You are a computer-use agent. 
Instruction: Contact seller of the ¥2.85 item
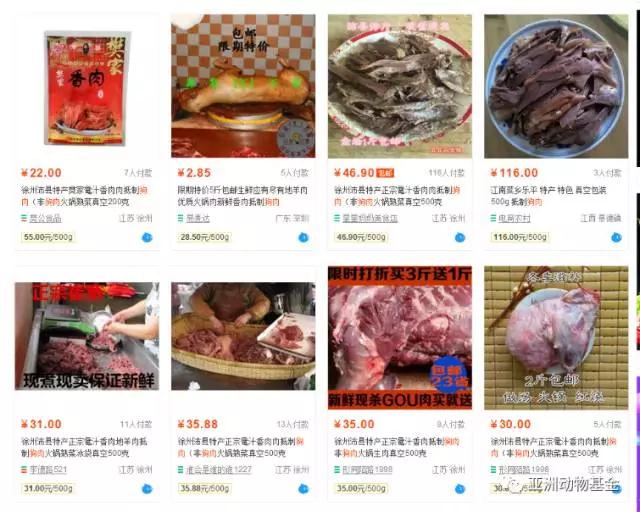coord(304,238)
